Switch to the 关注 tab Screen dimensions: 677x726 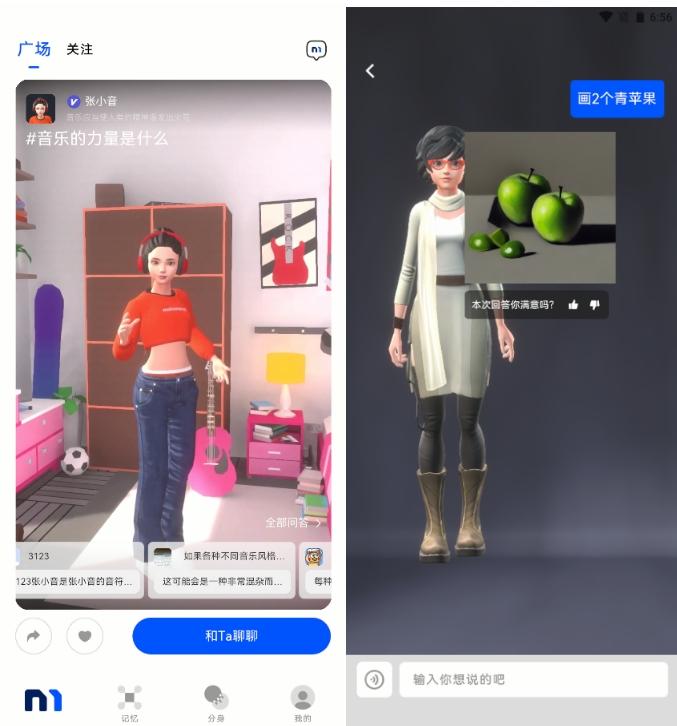point(80,49)
